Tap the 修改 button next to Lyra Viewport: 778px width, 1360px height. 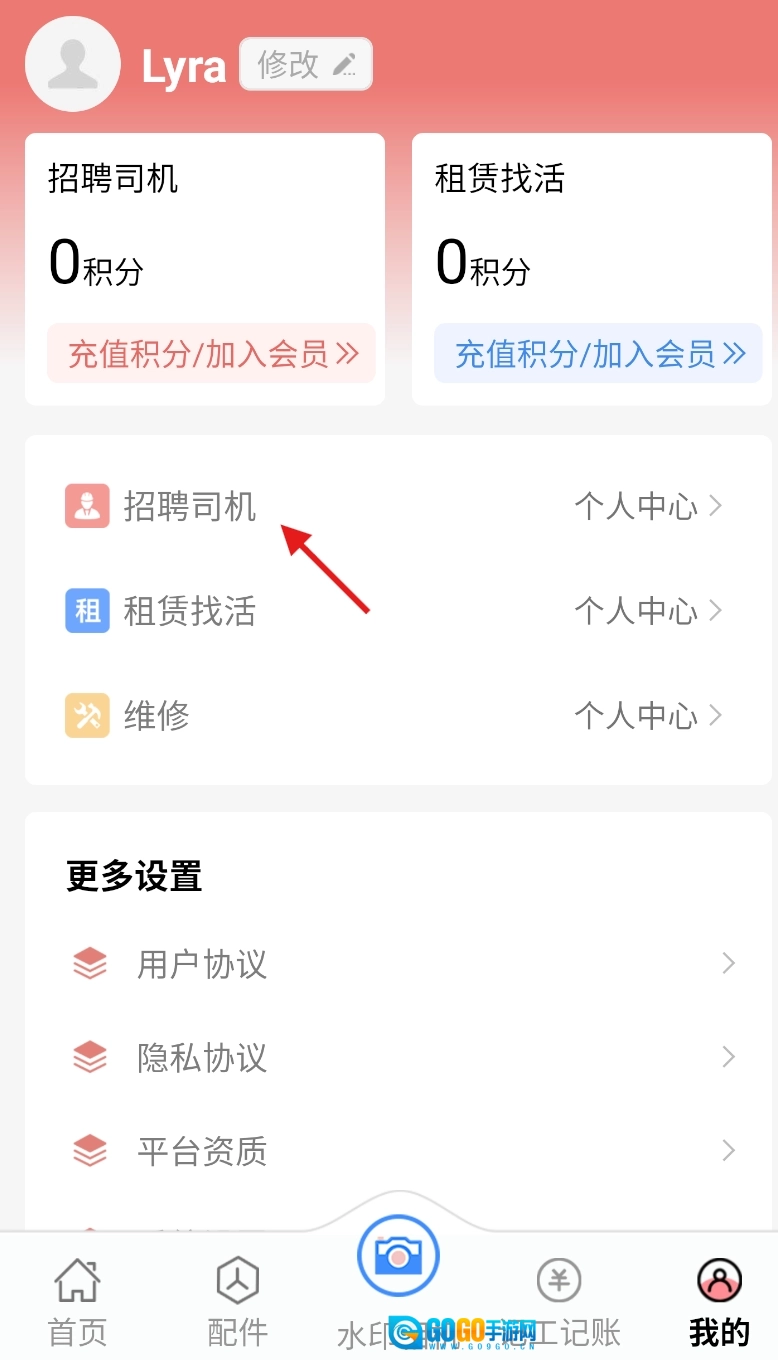[x=305, y=65]
